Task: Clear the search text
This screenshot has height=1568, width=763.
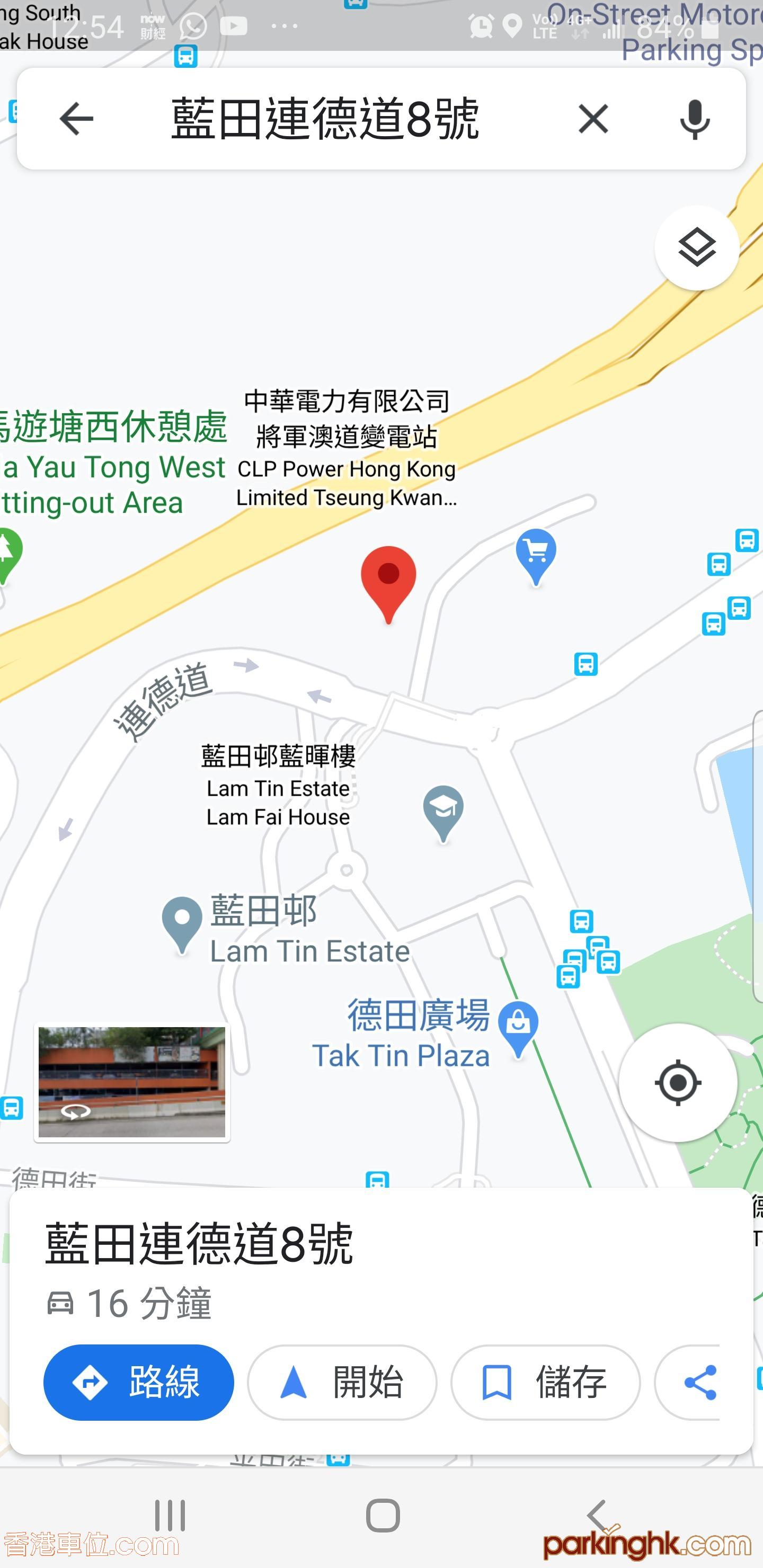Action: tap(592, 118)
